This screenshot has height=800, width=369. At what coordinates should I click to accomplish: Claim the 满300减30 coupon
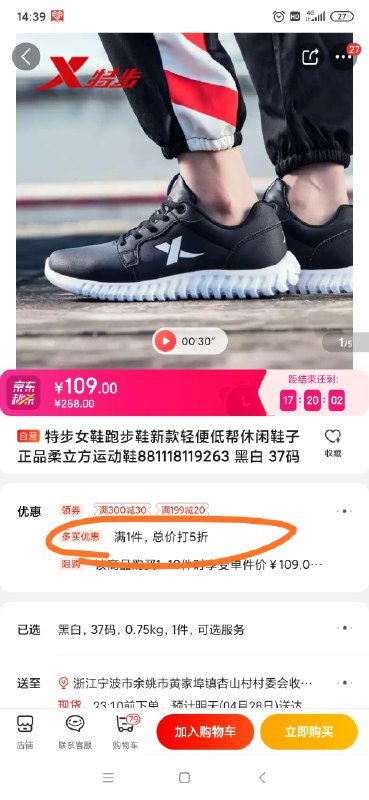[x=122, y=509]
